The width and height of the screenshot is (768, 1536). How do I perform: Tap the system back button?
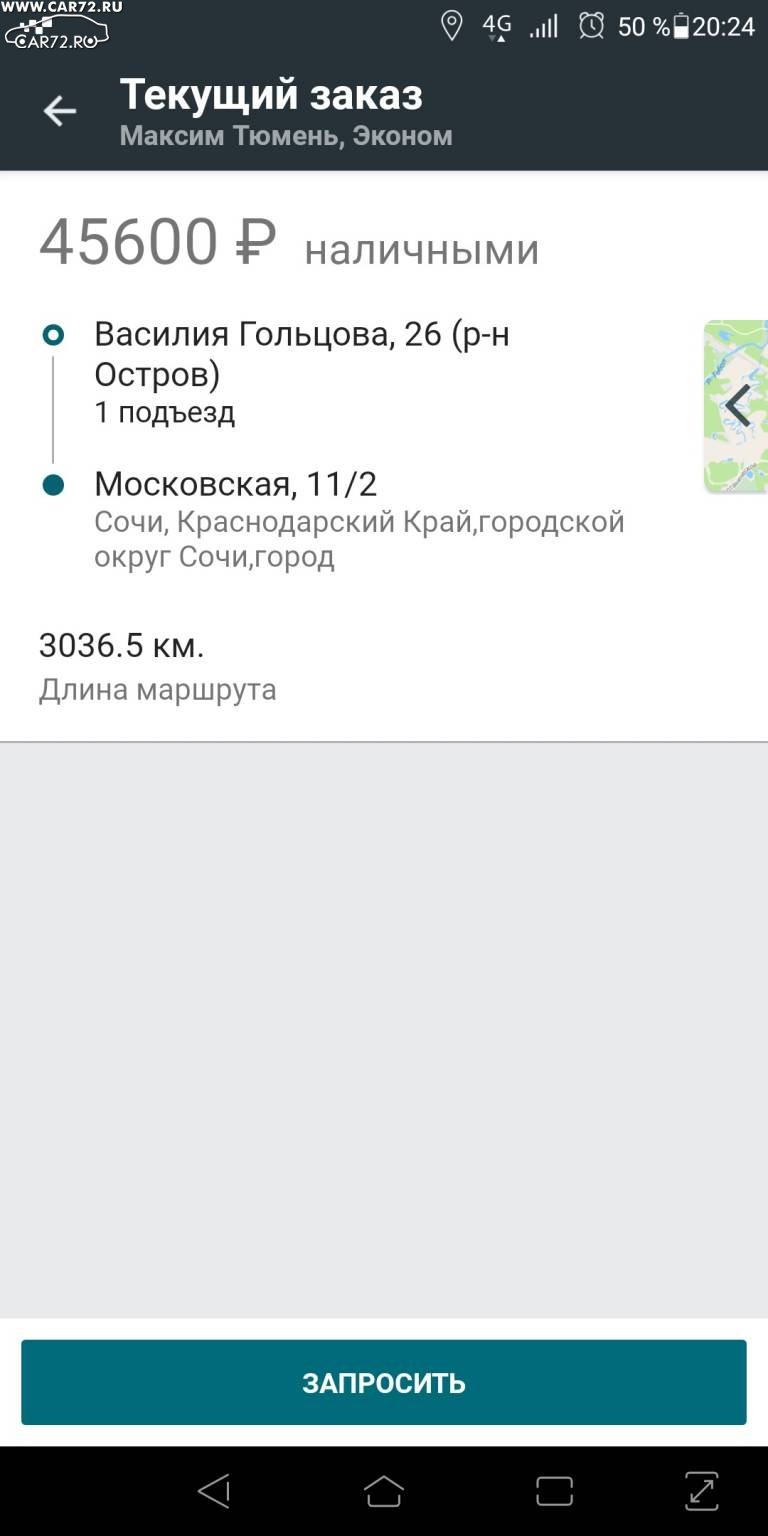[x=214, y=1491]
